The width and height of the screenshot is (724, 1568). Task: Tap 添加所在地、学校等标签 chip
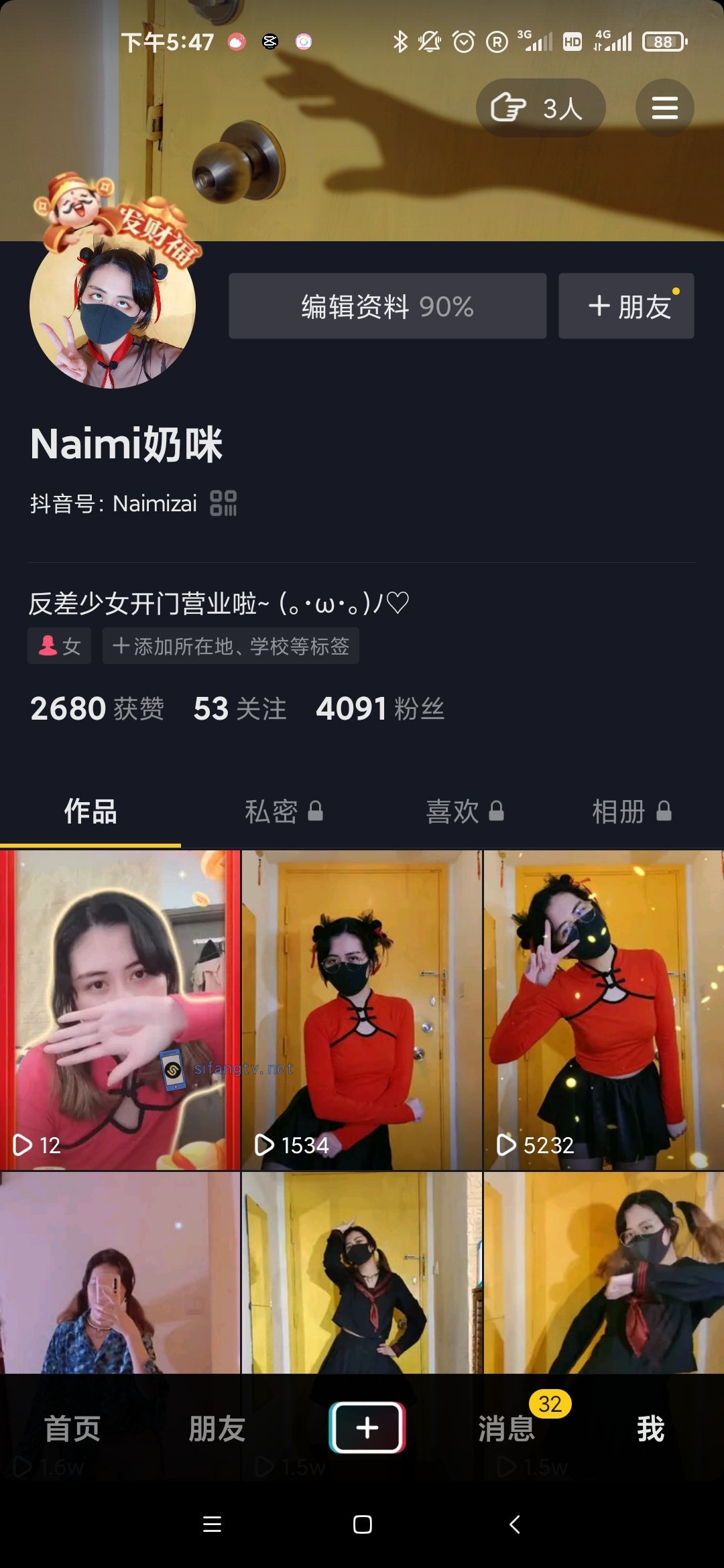coord(231,646)
